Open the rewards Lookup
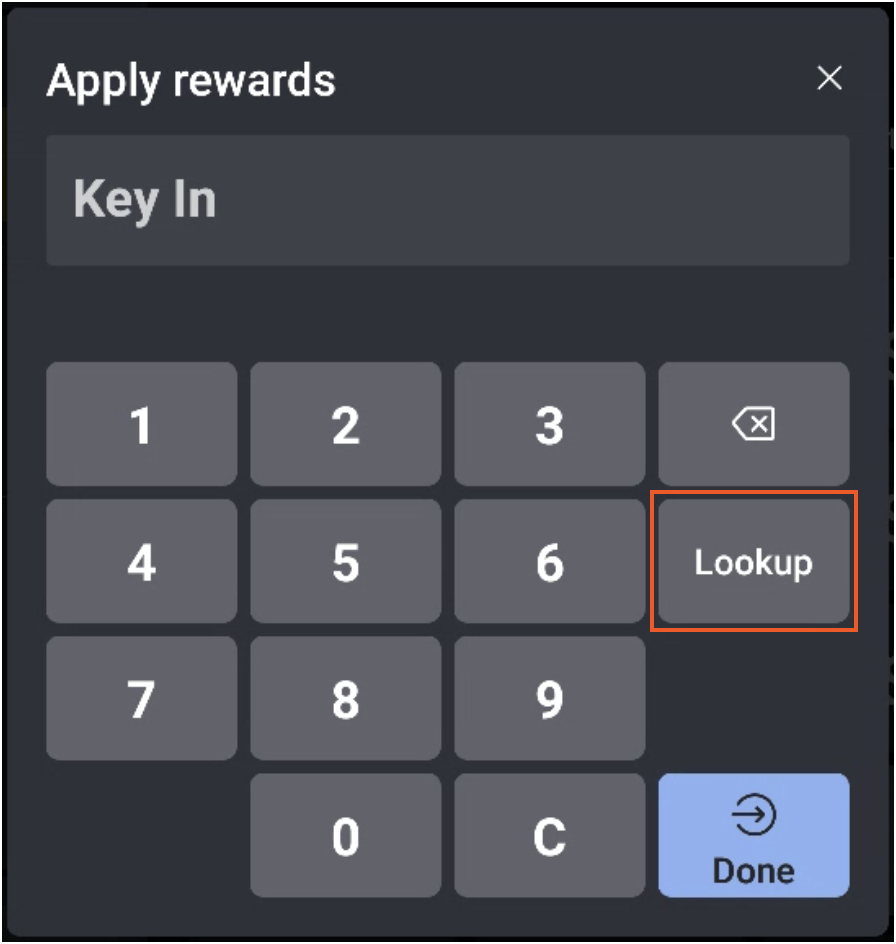The width and height of the screenshot is (896, 944). [753, 562]
